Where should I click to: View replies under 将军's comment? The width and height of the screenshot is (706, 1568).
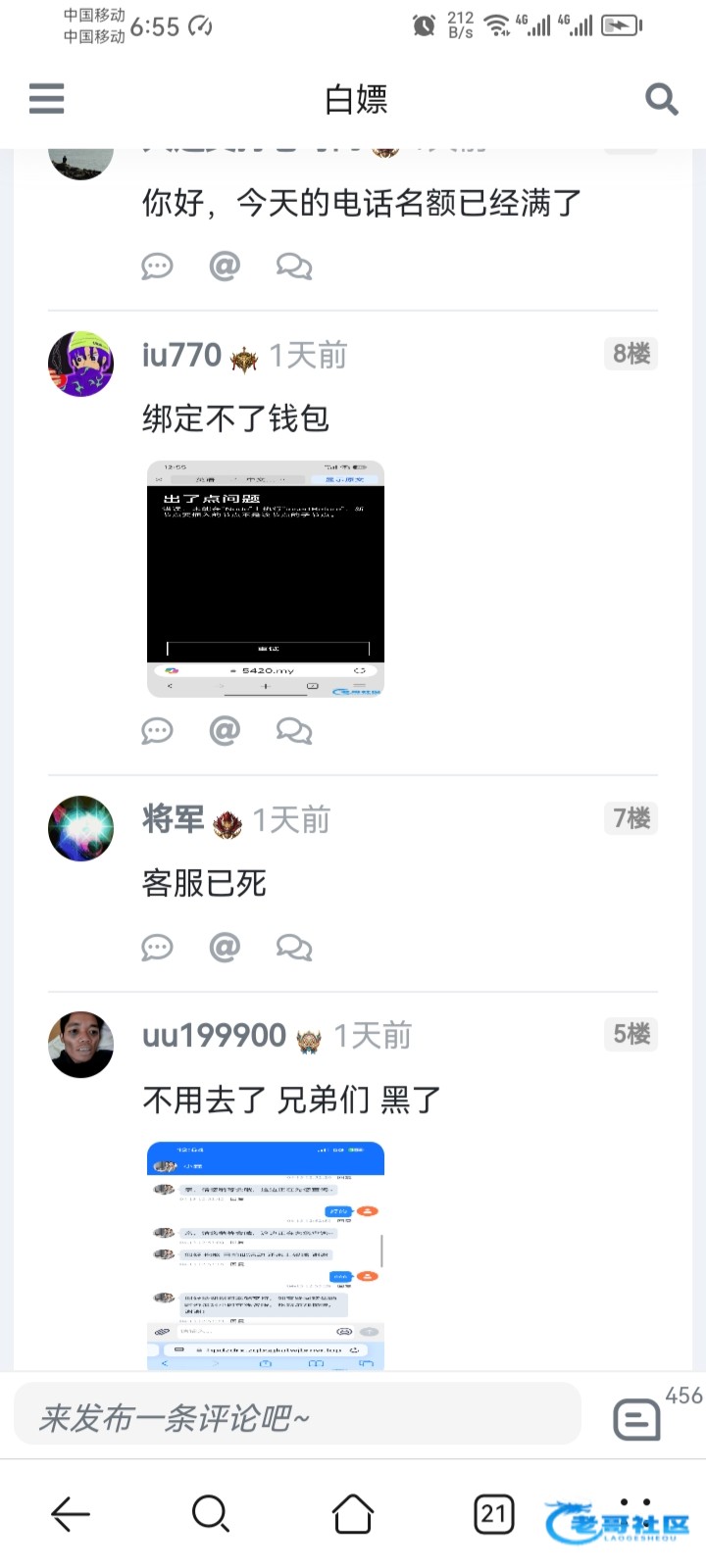[x=293, y=947]
